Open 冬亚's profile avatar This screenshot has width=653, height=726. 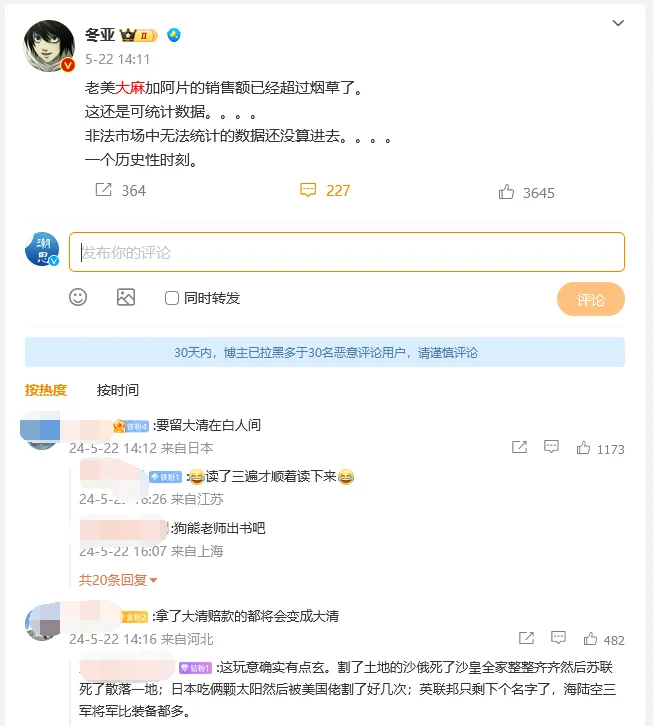click(x=48, y=47)
